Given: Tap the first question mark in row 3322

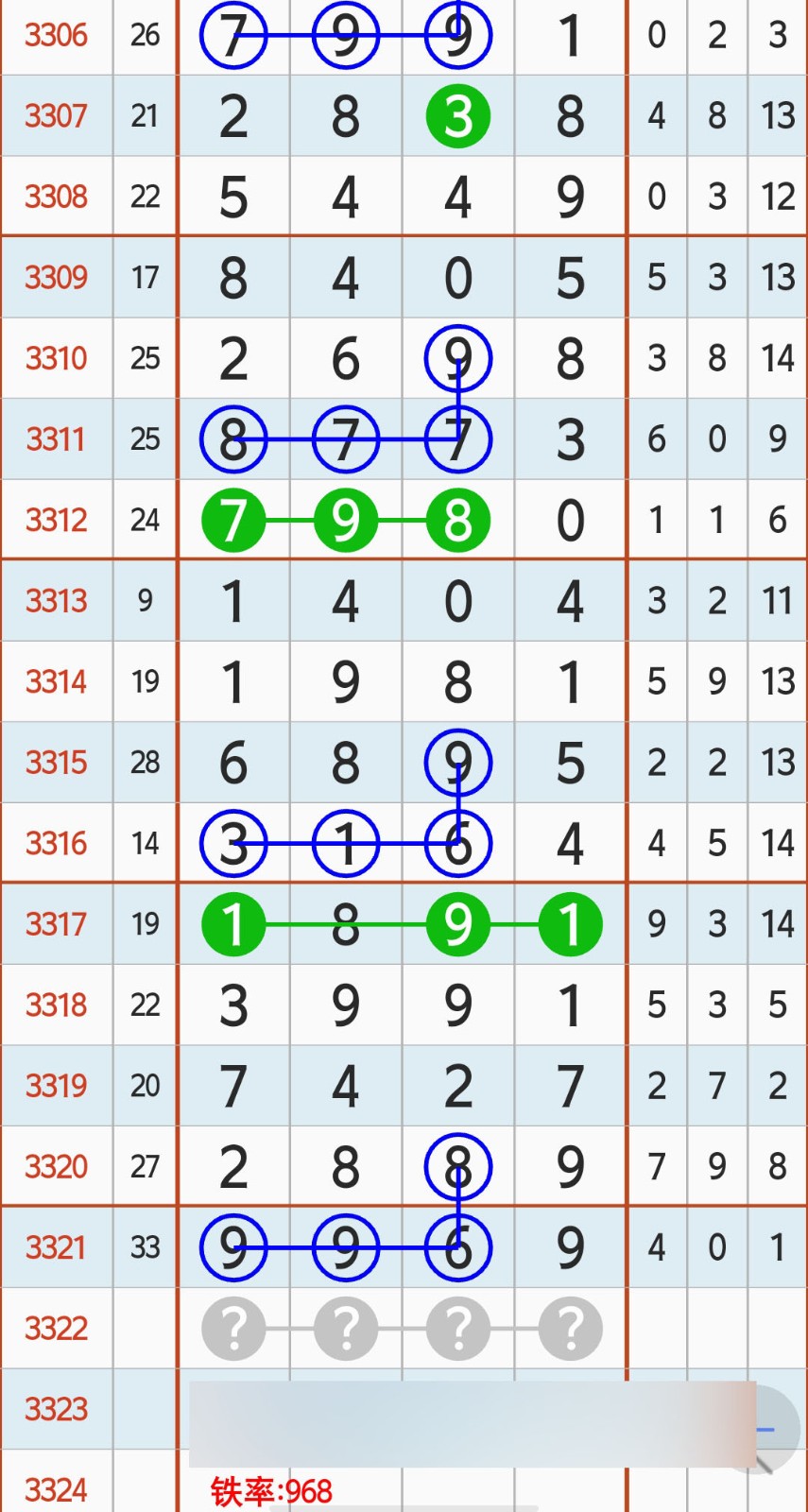Looking at the screenshot, I should 233,1328.
